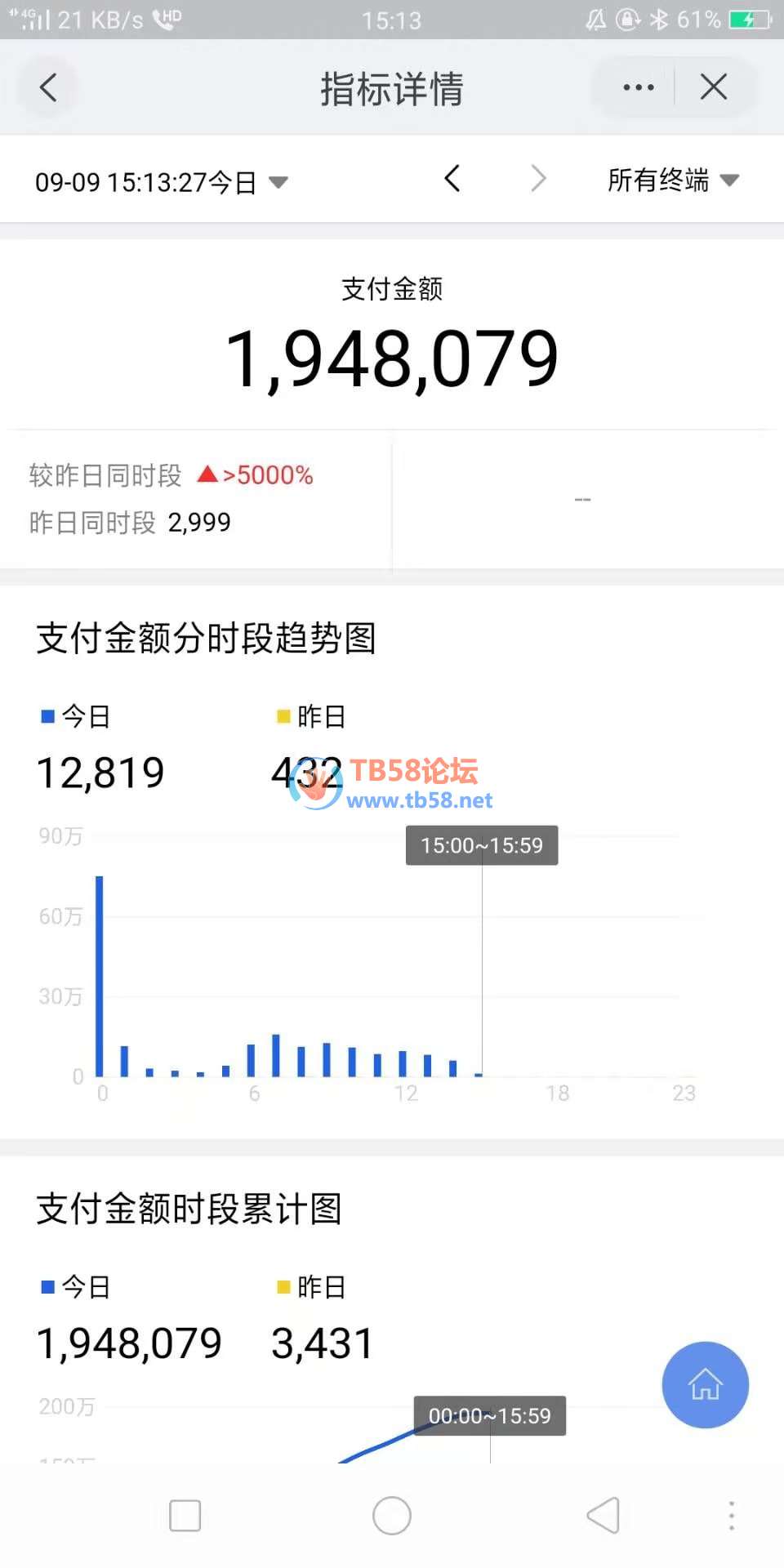The image size is (784, 1568).
Task: Open the 所有终端 terminal filter dropdown
Action: point(672,181)
